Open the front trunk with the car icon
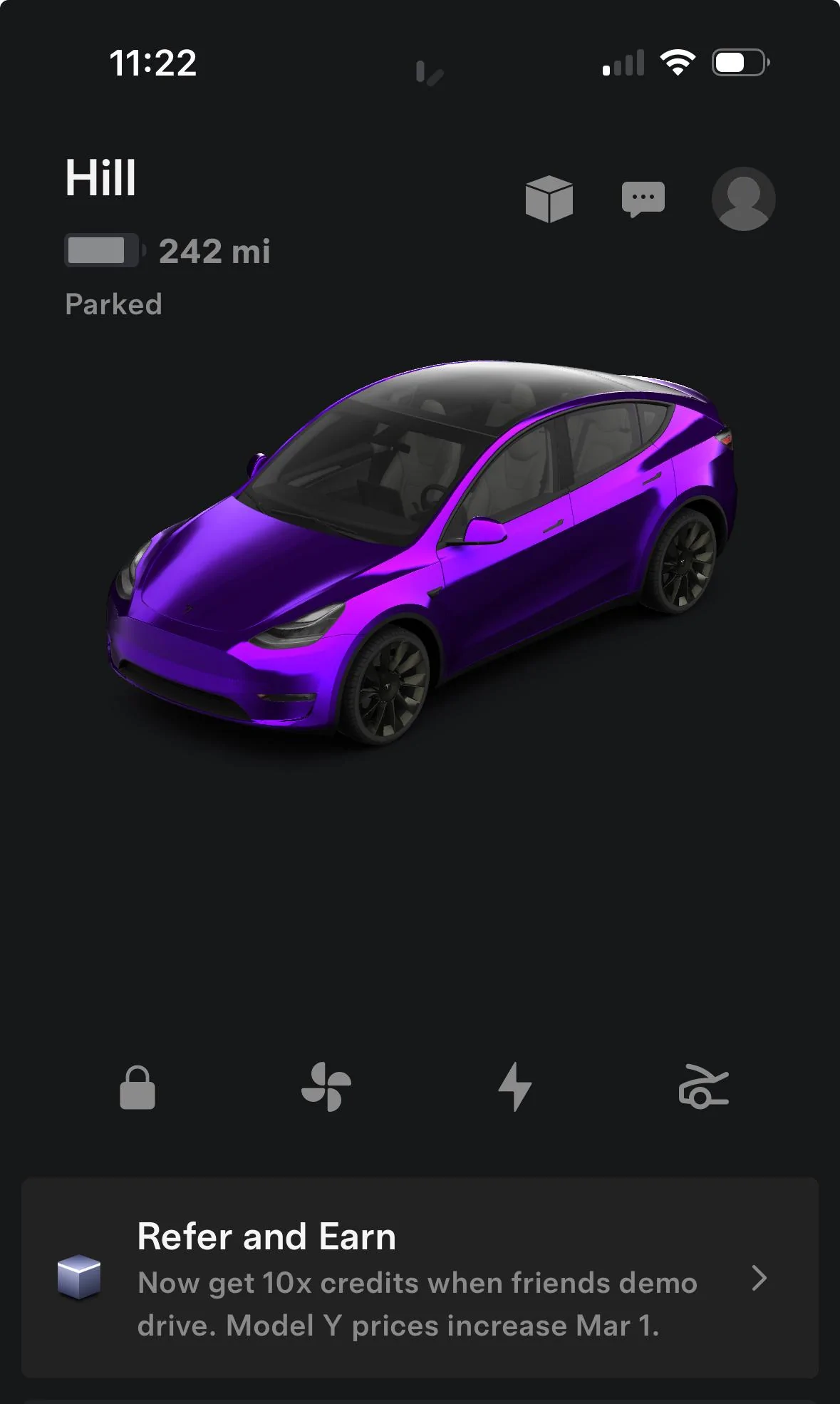 [703, 1088]
